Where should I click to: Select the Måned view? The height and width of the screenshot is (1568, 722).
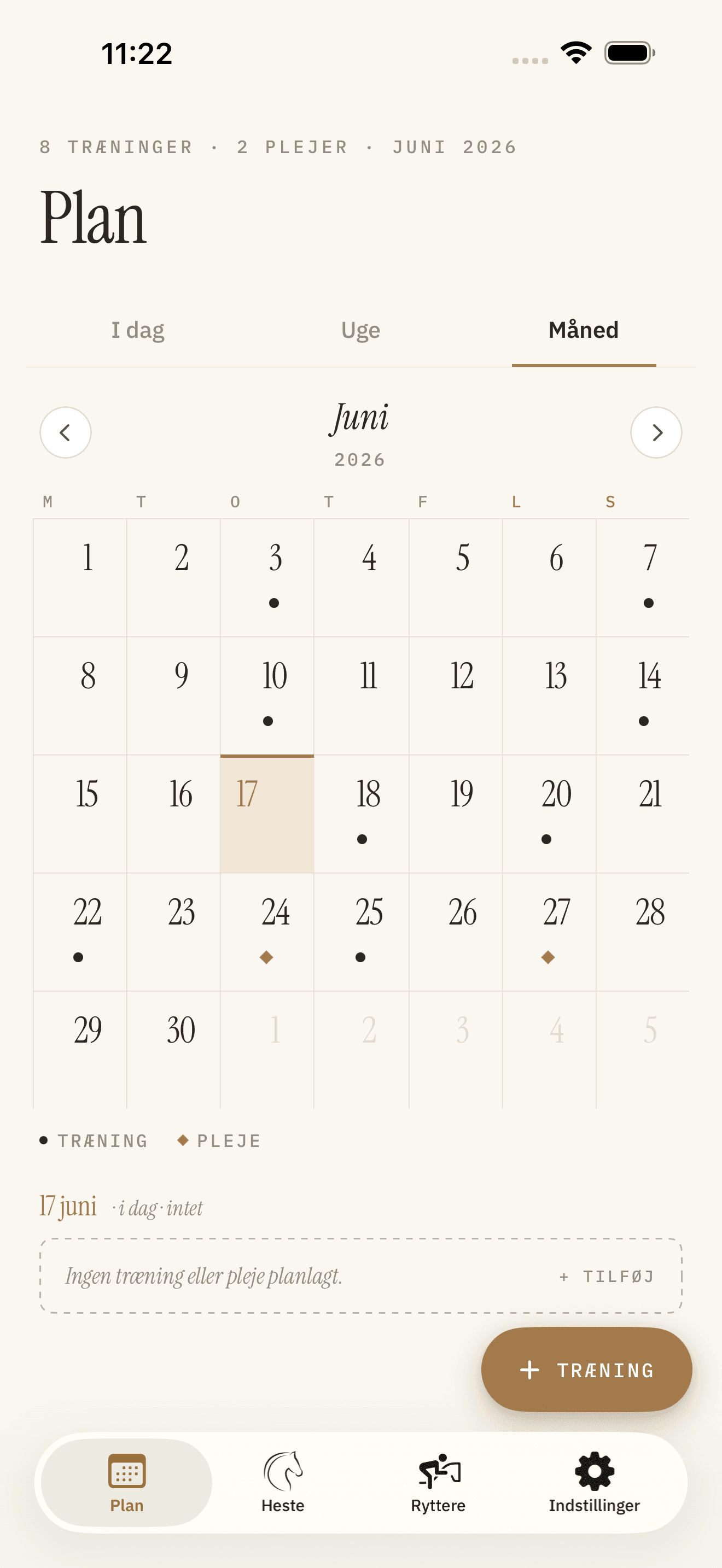[x=583, y=331]
